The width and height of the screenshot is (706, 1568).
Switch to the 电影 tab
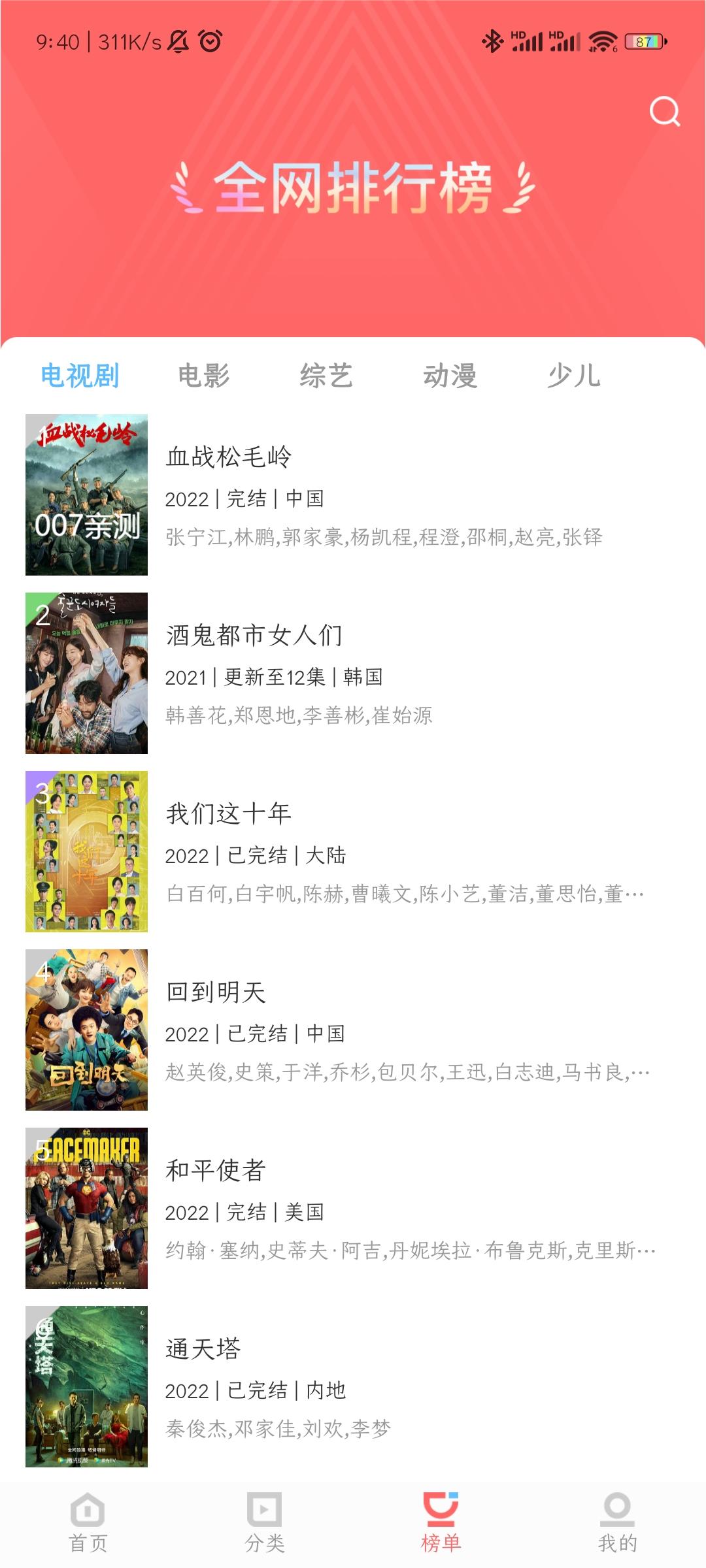click(x=203, y=376)
